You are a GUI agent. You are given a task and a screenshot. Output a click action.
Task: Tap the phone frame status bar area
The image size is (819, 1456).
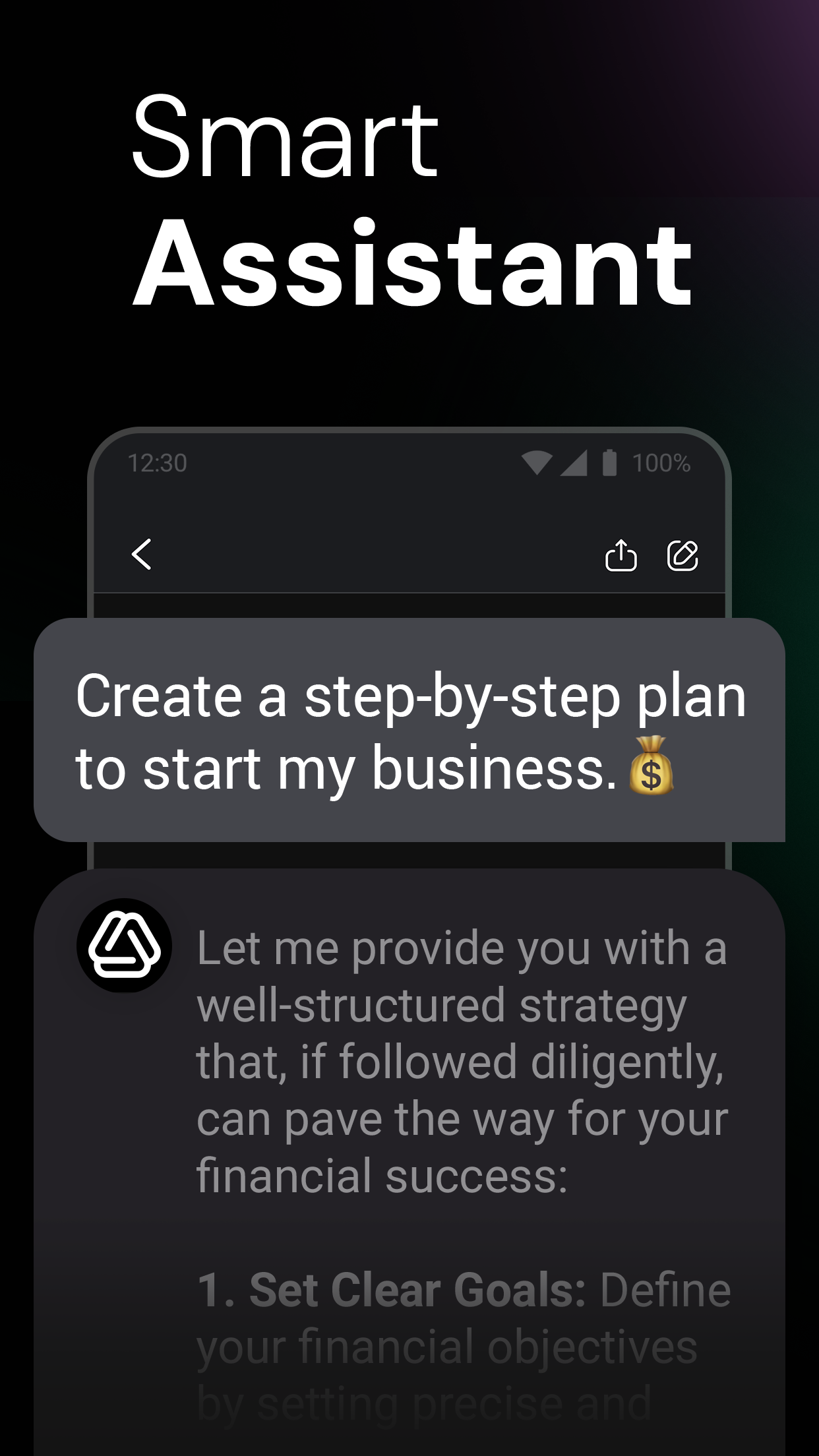tap(409, 464)
